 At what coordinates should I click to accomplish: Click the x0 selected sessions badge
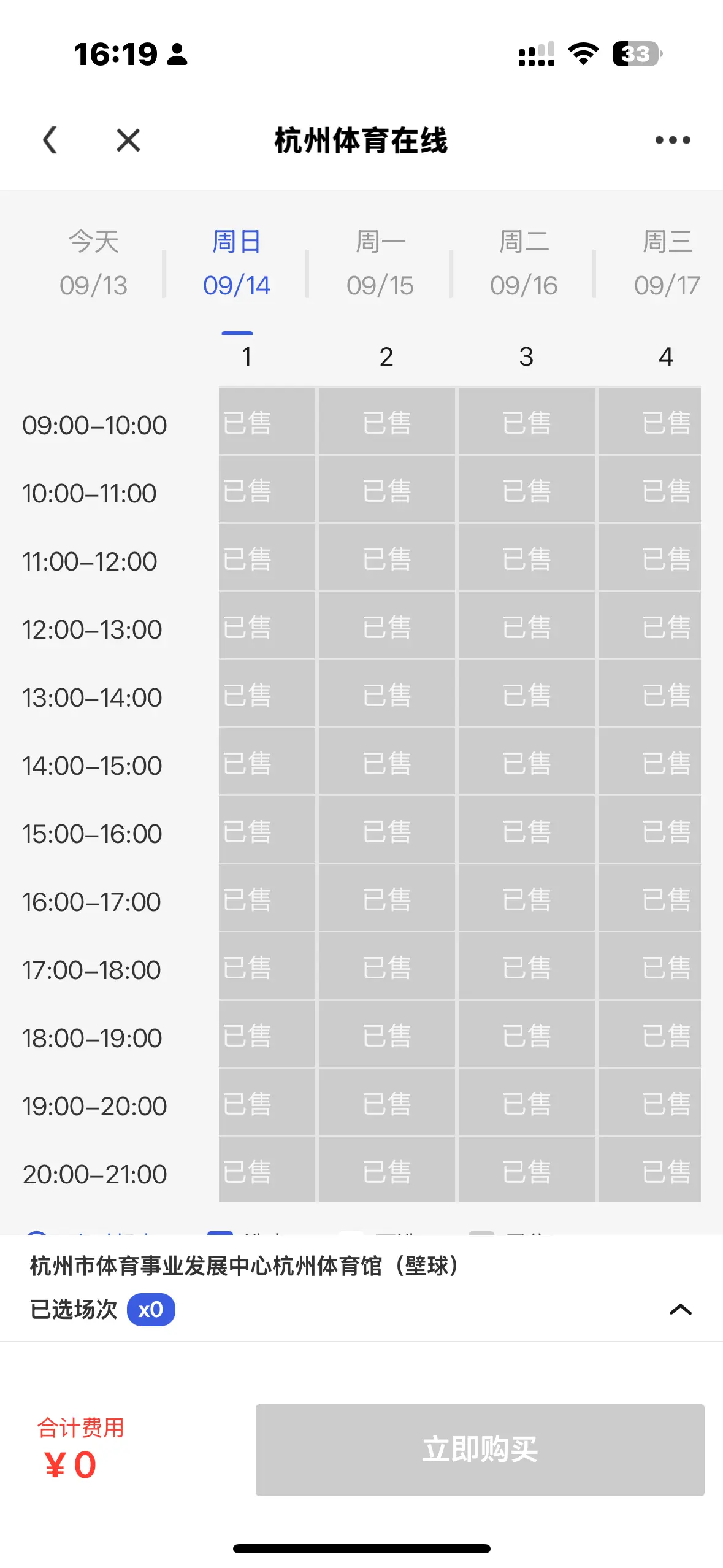[151, 1310]
